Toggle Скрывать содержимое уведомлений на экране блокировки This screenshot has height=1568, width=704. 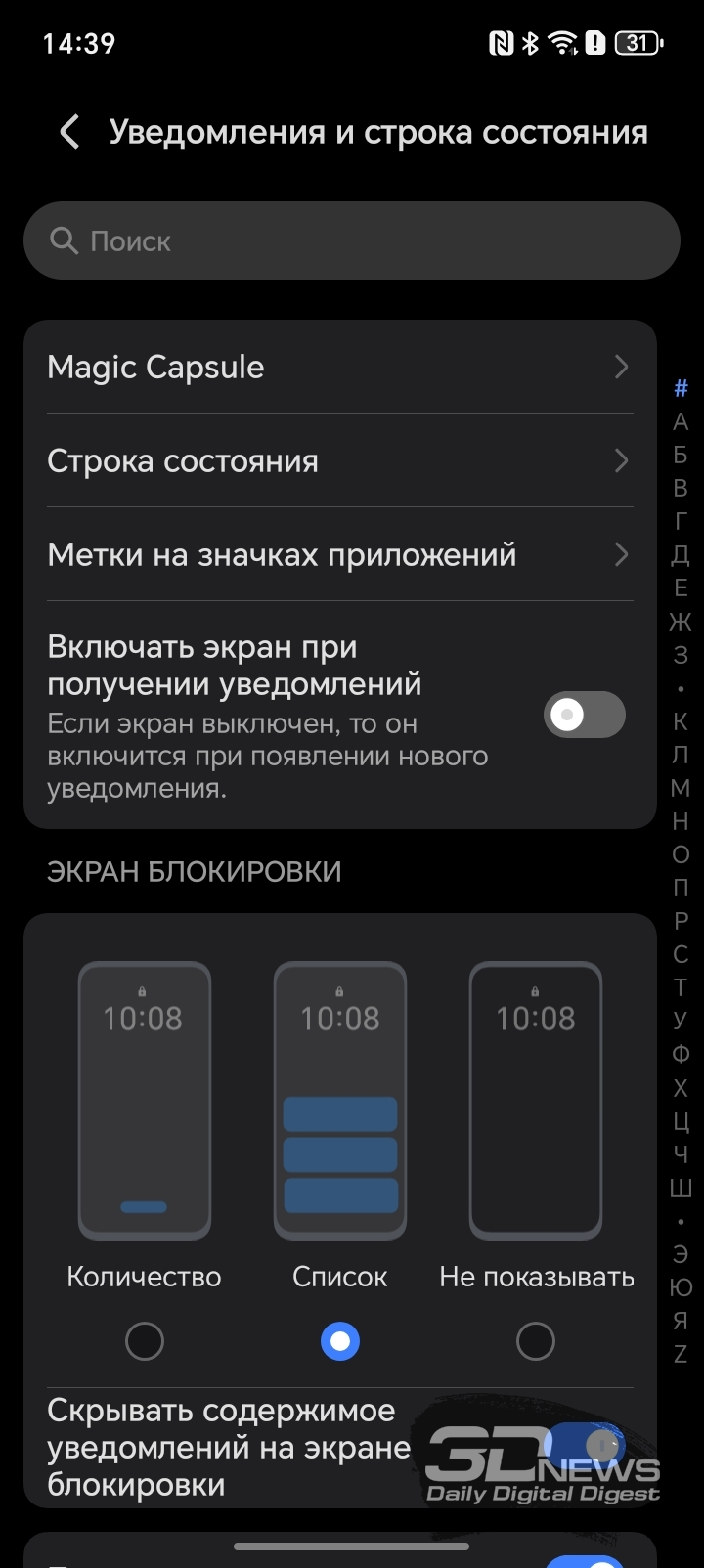pyautogui.click(x=584, y=1445)
